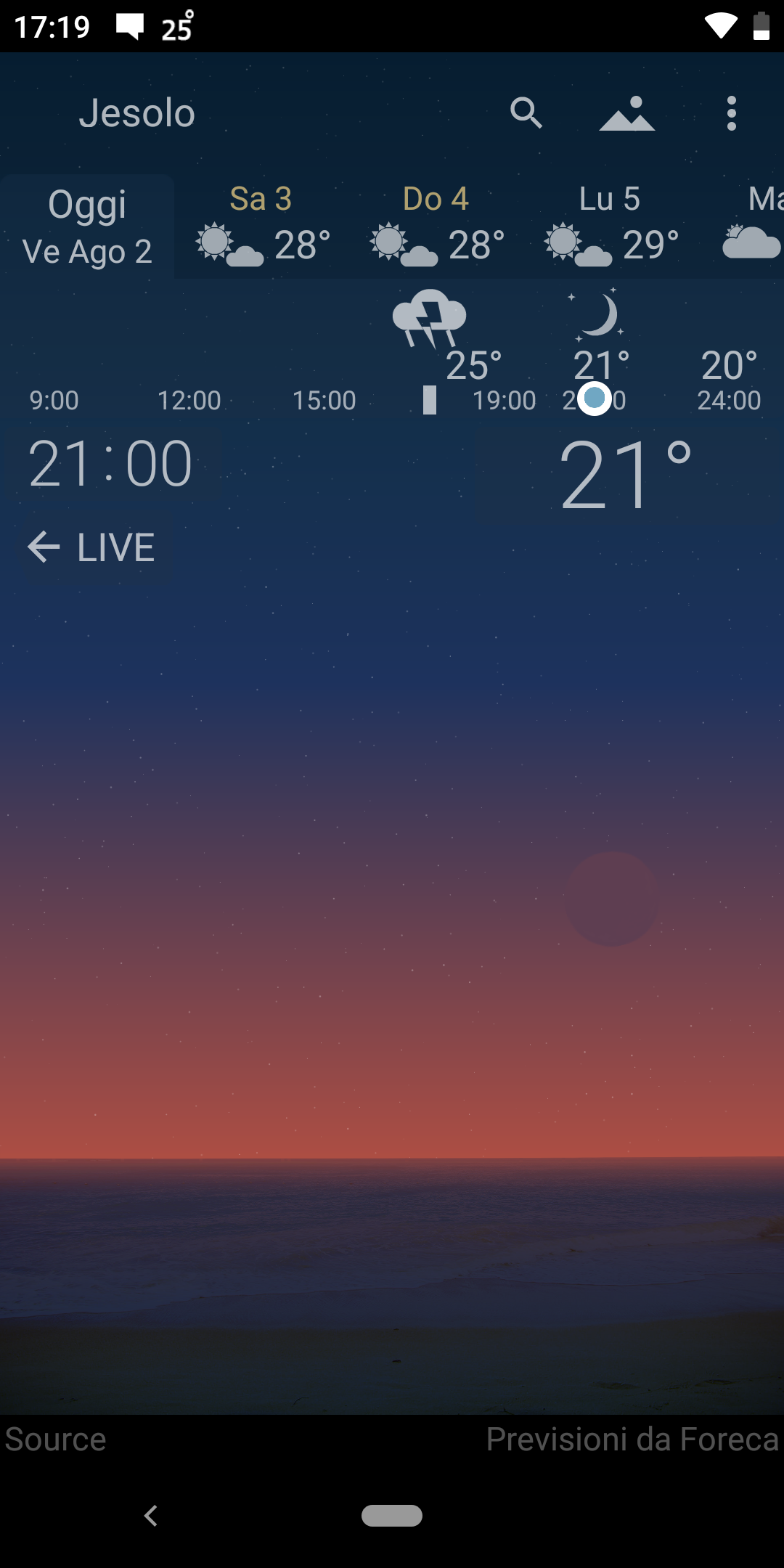Switch to Lu 5 forecast

pos(610,226)
